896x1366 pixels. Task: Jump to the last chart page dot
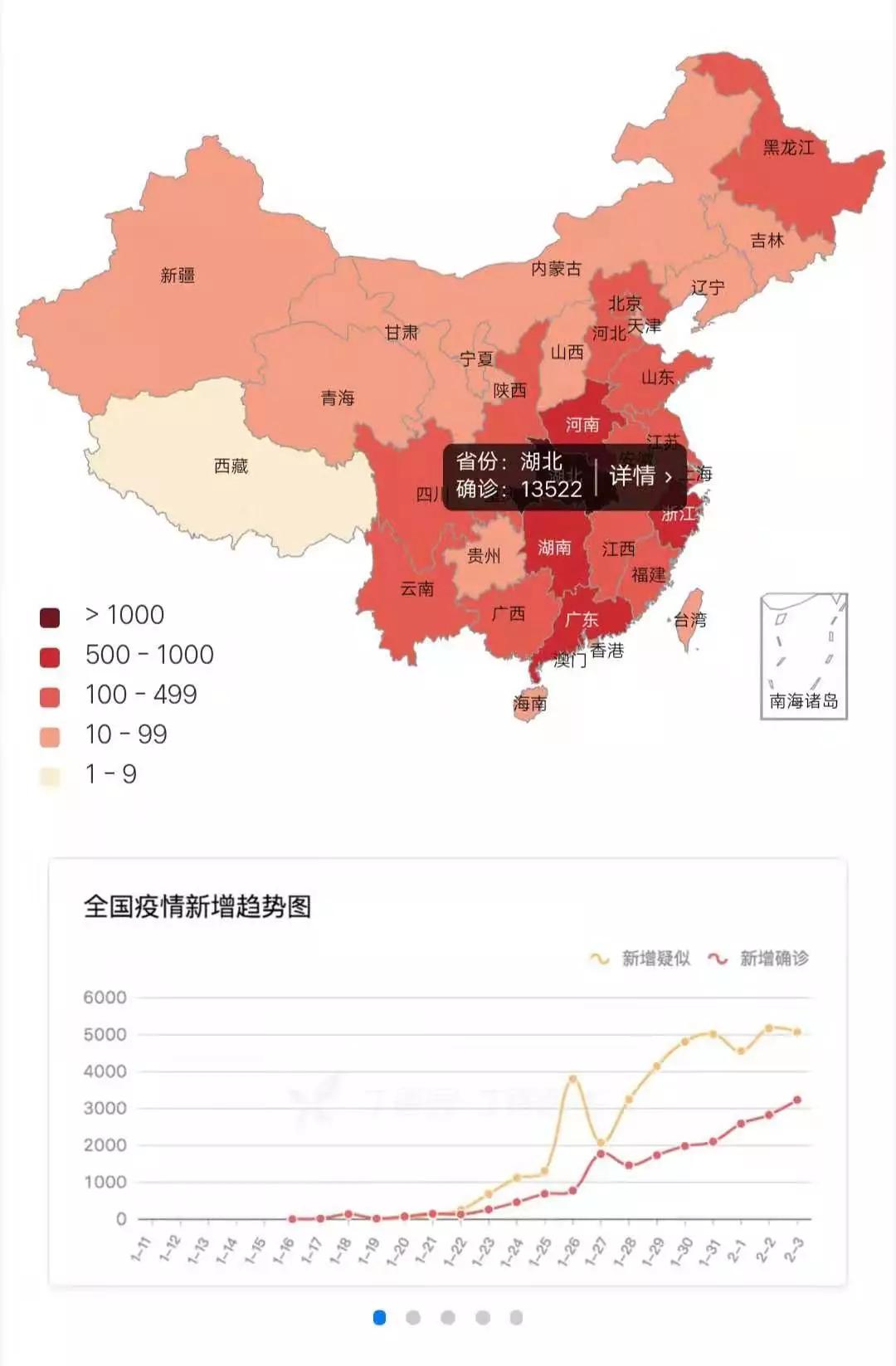coord(516,1317)
